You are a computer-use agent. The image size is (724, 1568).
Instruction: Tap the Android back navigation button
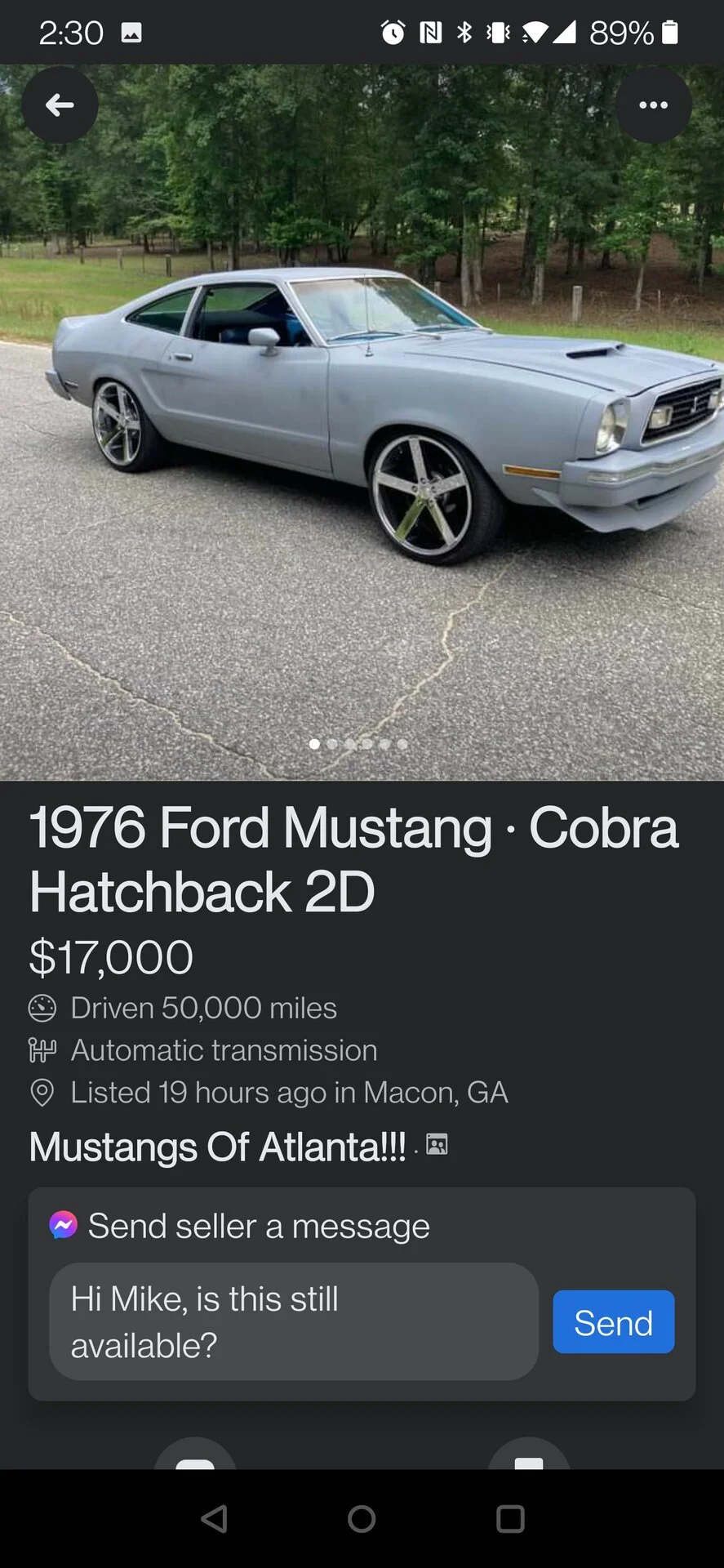click(214, 1518)
